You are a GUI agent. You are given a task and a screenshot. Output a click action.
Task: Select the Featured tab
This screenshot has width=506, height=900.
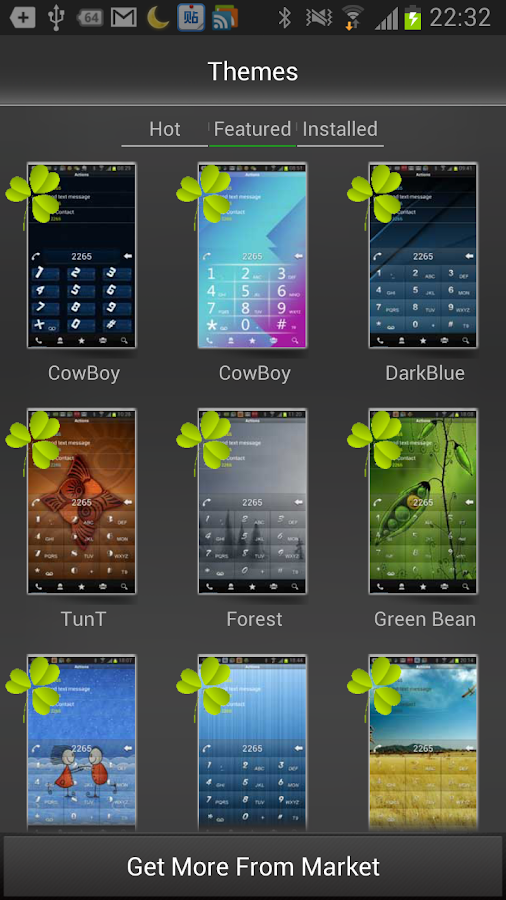pyautogui.click(x=252, y=130)
